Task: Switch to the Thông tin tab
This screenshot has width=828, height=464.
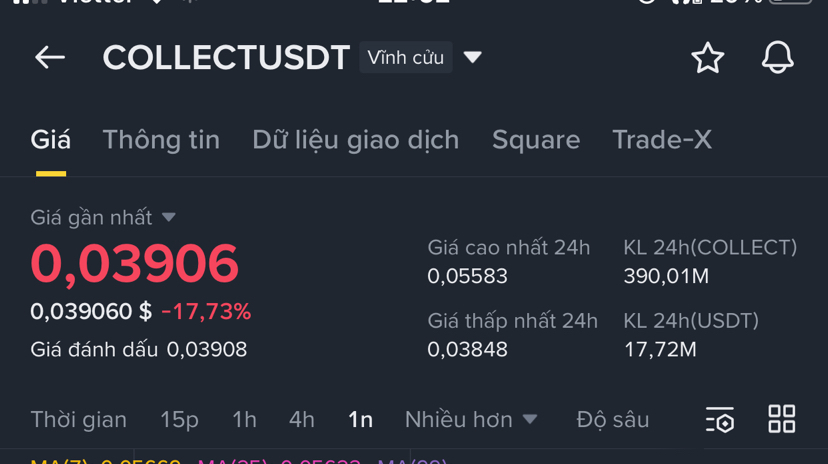Action: pyautogui.click(x=161, y=140)
